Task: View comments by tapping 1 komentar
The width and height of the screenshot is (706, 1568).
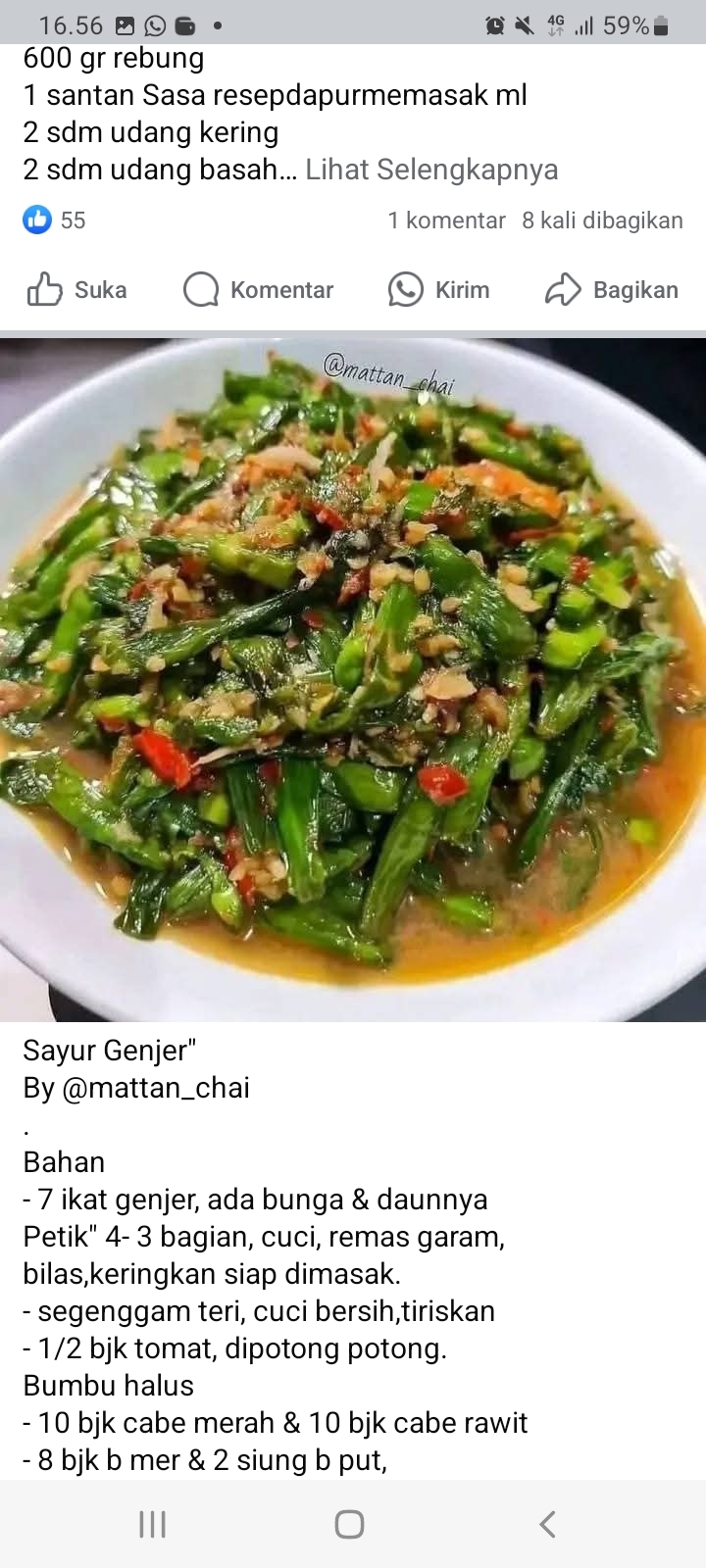Action: (x=447, y=220)
